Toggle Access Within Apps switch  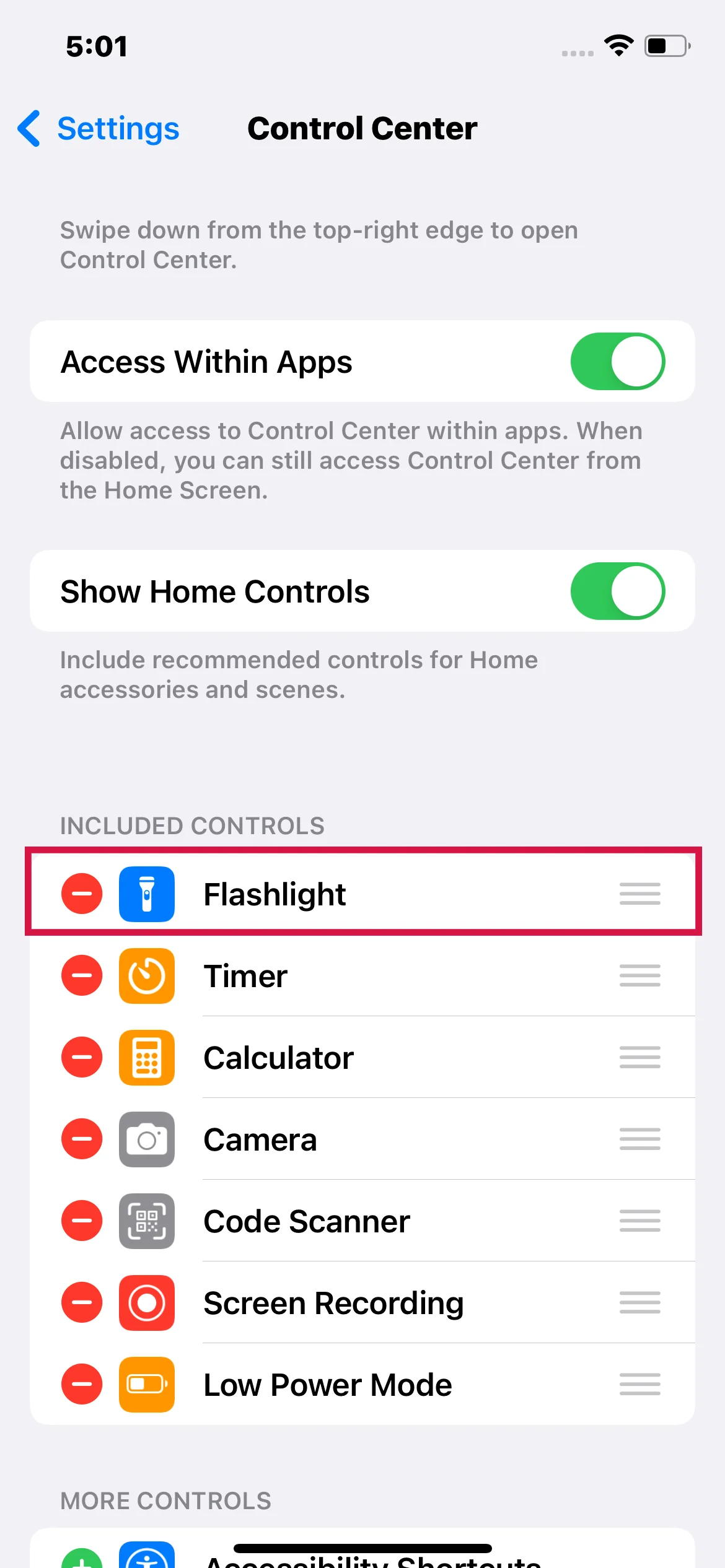(617, 362)
